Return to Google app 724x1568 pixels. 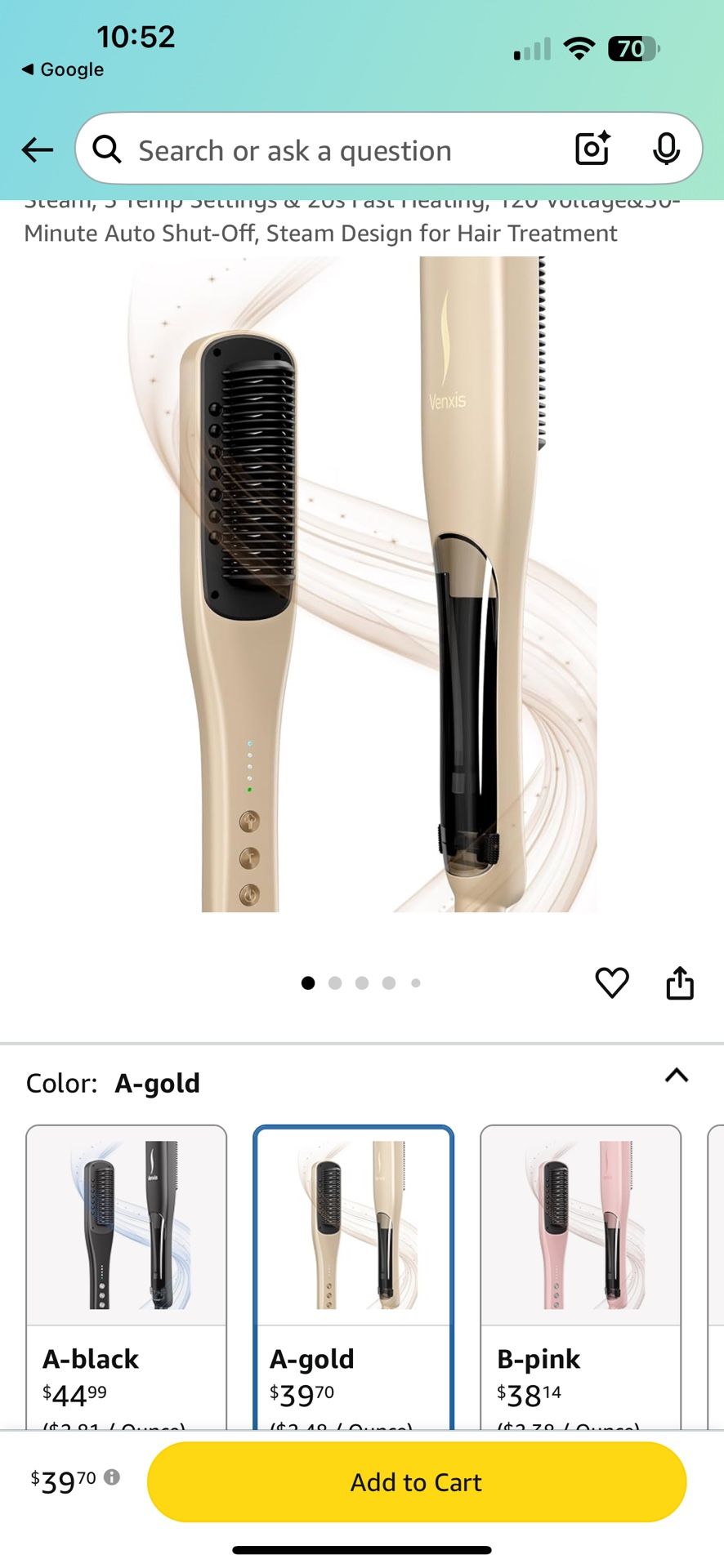pos(63,69)
